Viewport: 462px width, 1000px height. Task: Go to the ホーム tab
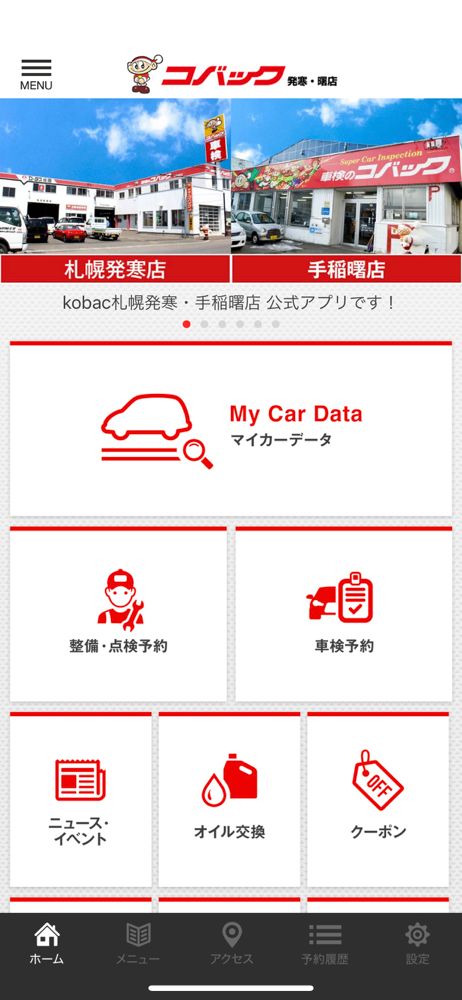coord(47,944)
